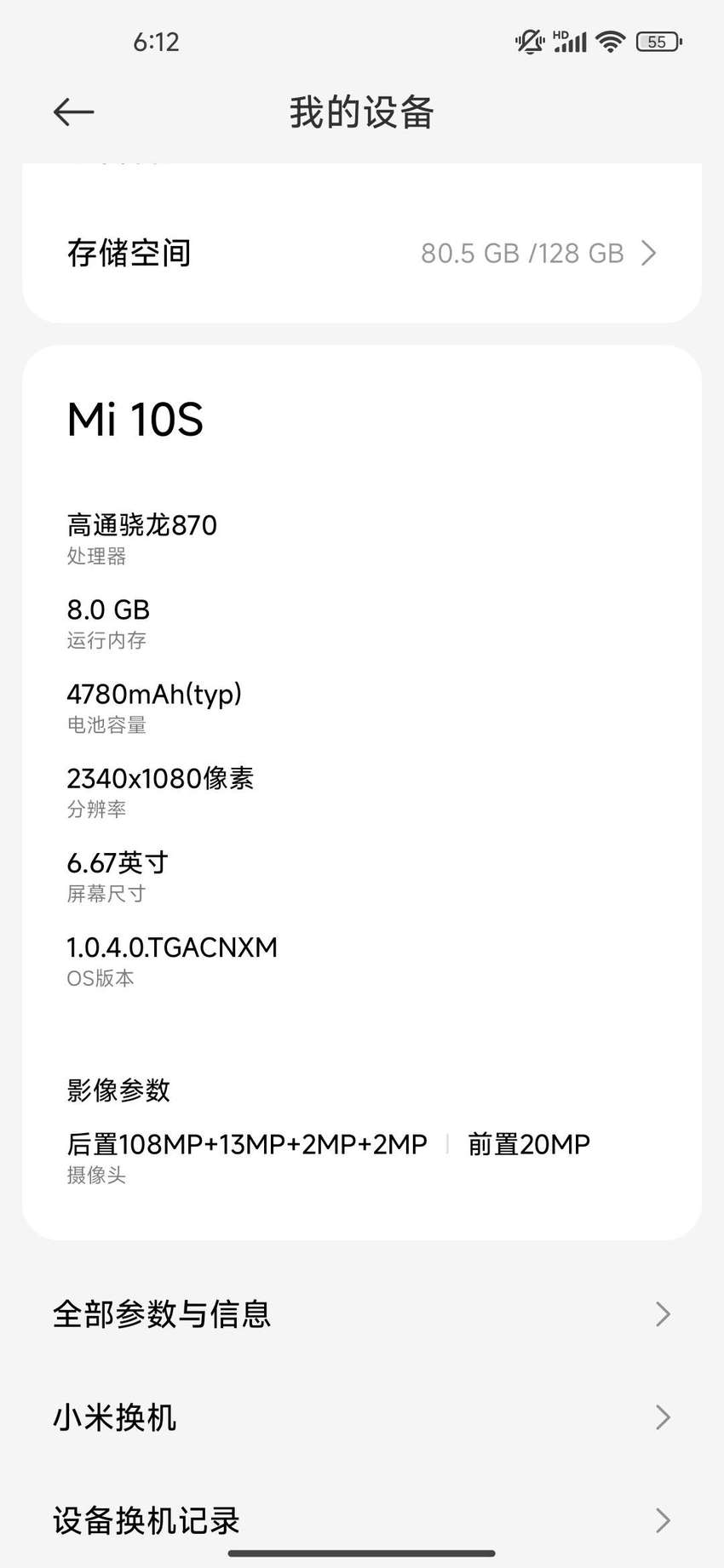724x1568 pixels.
Task: Open 设备换机记录
Action: 362,1520
